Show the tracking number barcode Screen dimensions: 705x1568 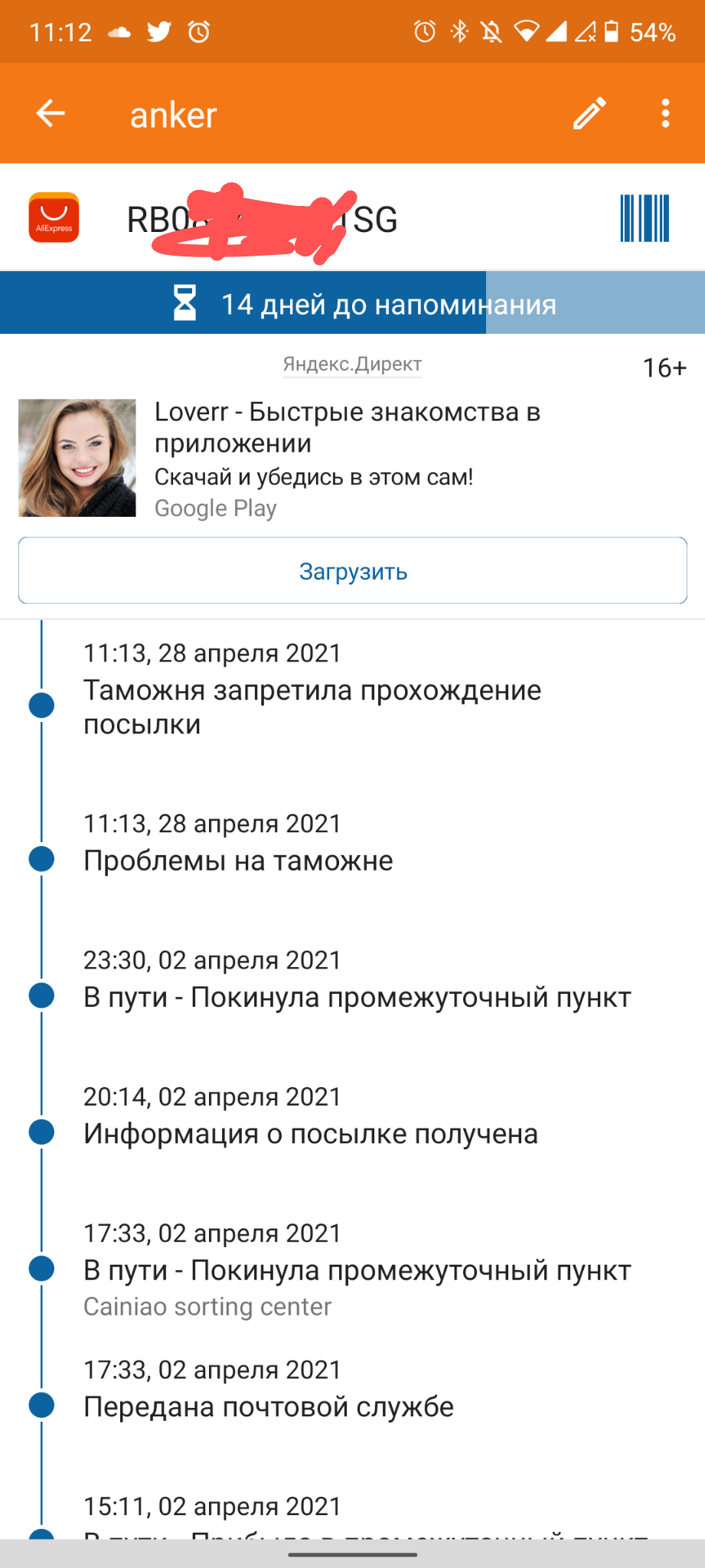click(x=645, y=218)
